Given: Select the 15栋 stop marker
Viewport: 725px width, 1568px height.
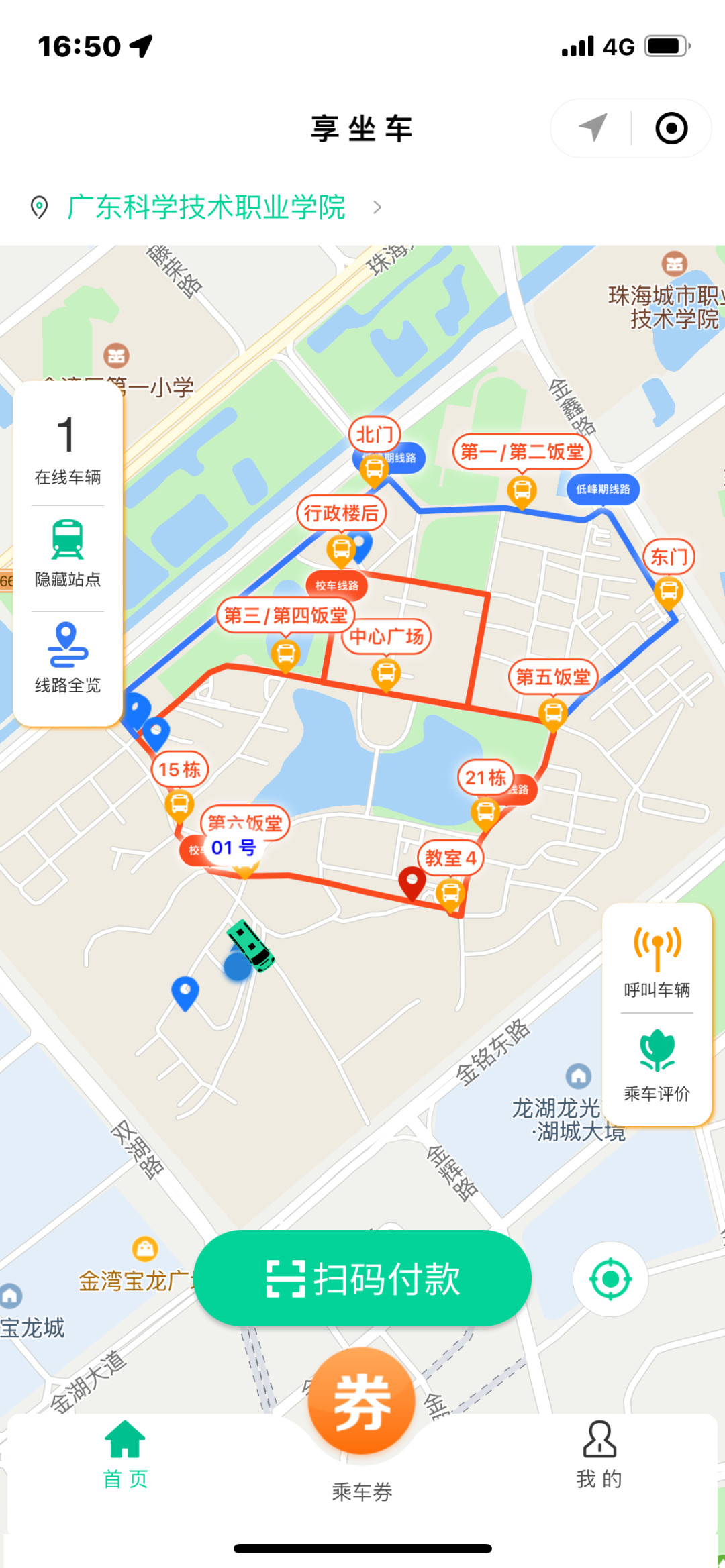Looking at the screenshot, I should point(179,803).
